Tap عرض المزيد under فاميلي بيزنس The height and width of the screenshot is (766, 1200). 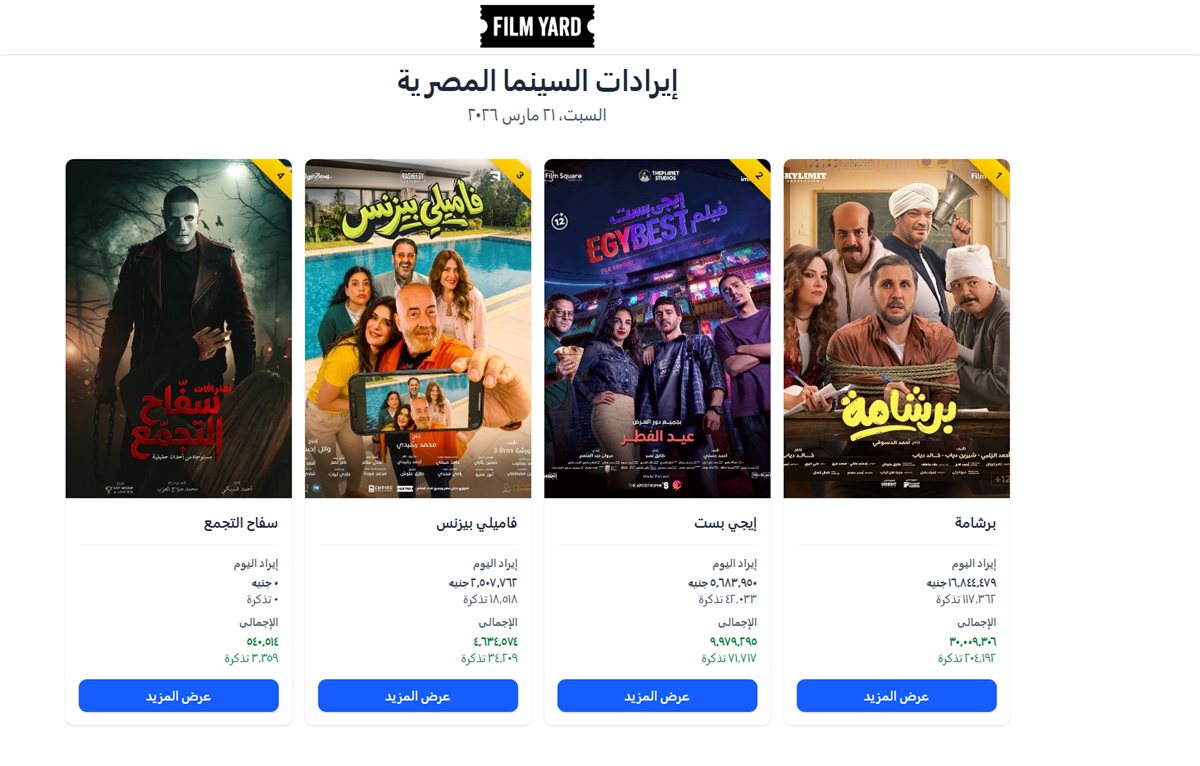click(418, 696)
